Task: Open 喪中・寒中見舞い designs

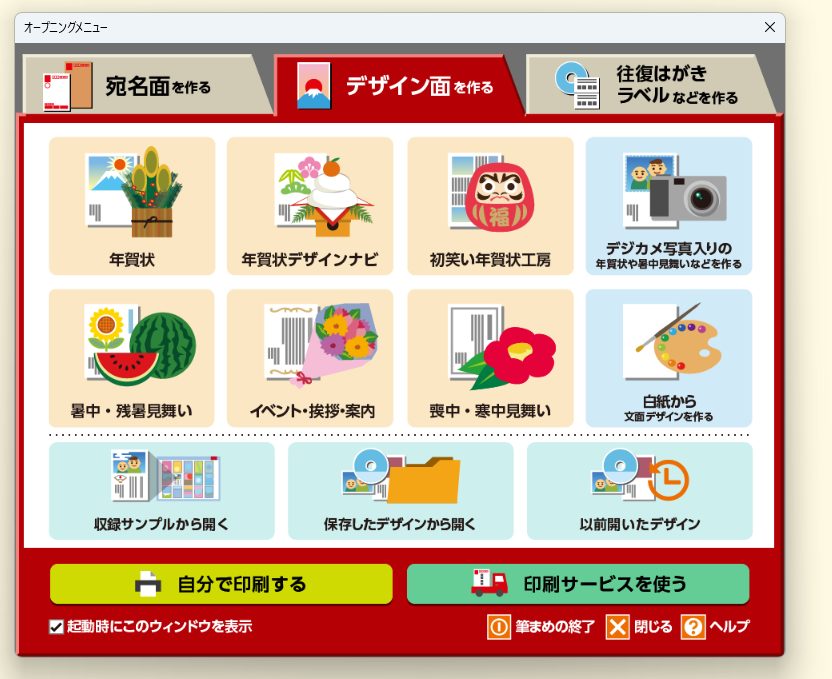Action: point(490,358)
